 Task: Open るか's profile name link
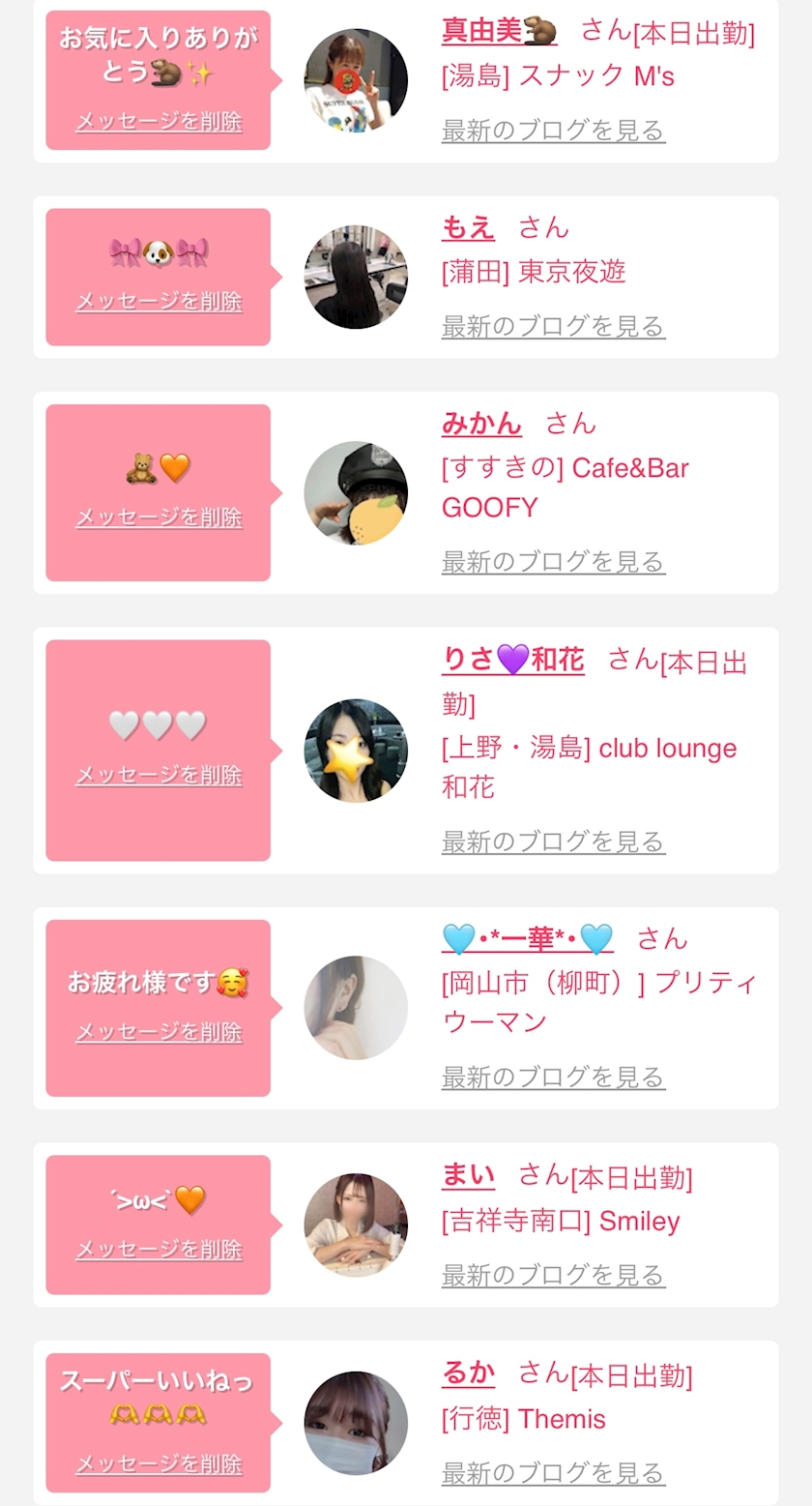pyautogui.click(x=468, y=1373)
